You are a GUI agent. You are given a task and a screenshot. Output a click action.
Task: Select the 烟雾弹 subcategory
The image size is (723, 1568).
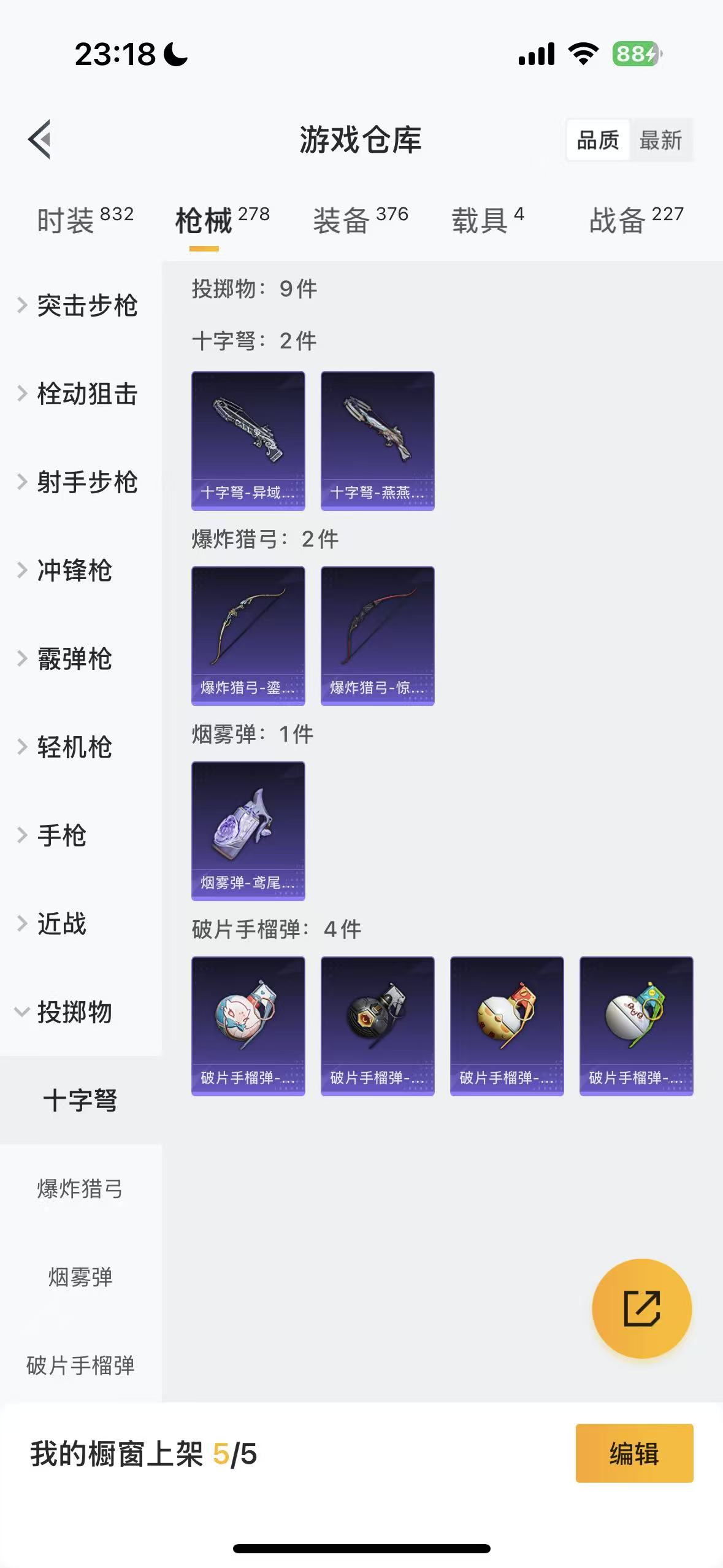point(80,1277)
